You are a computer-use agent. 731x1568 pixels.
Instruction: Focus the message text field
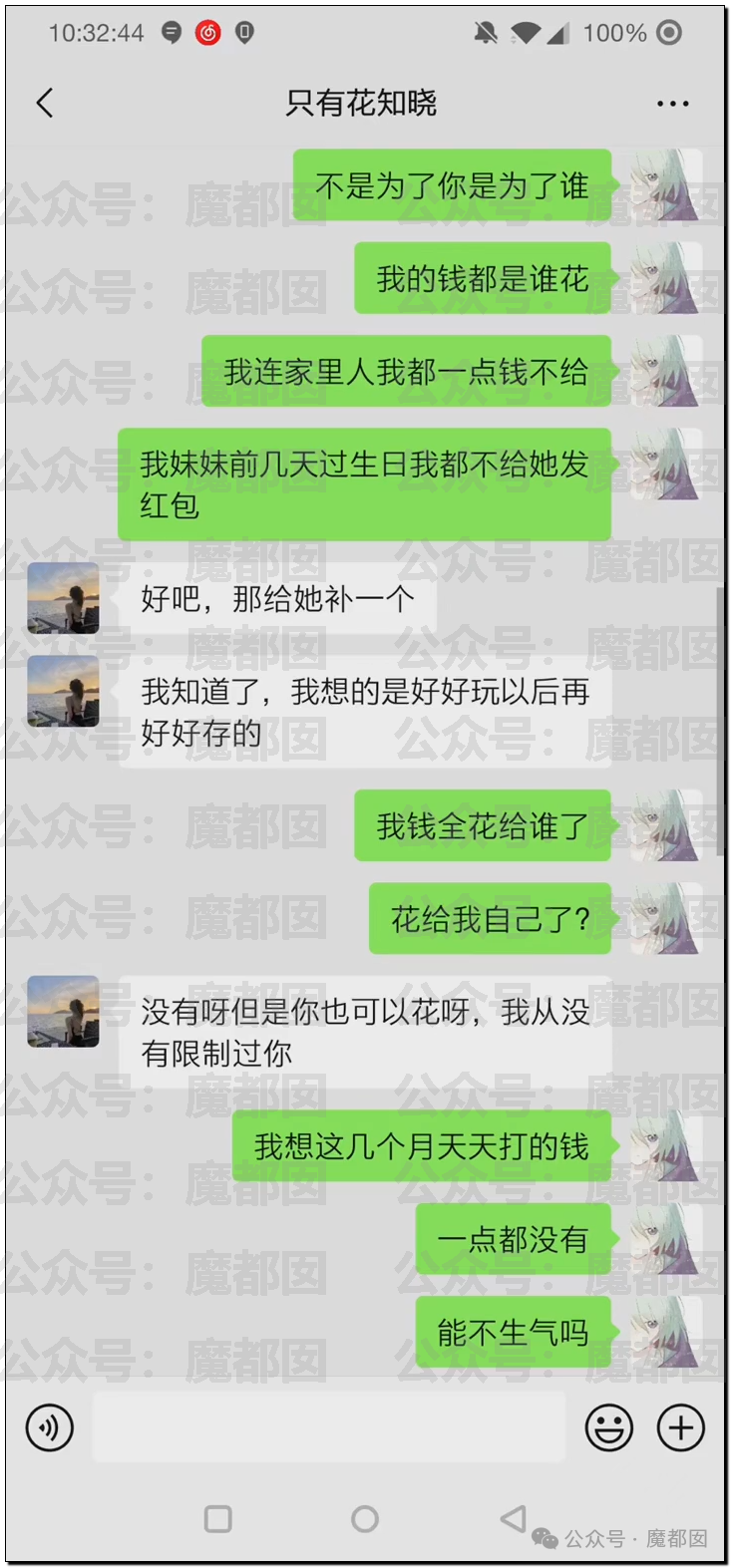coord(329,1427)
